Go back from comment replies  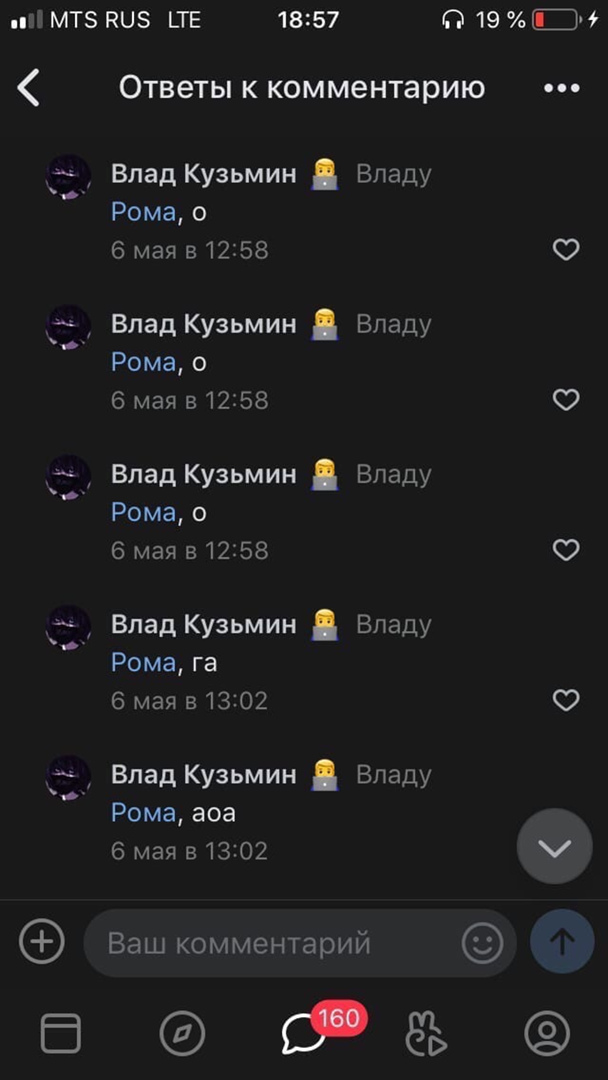[29, 88]
